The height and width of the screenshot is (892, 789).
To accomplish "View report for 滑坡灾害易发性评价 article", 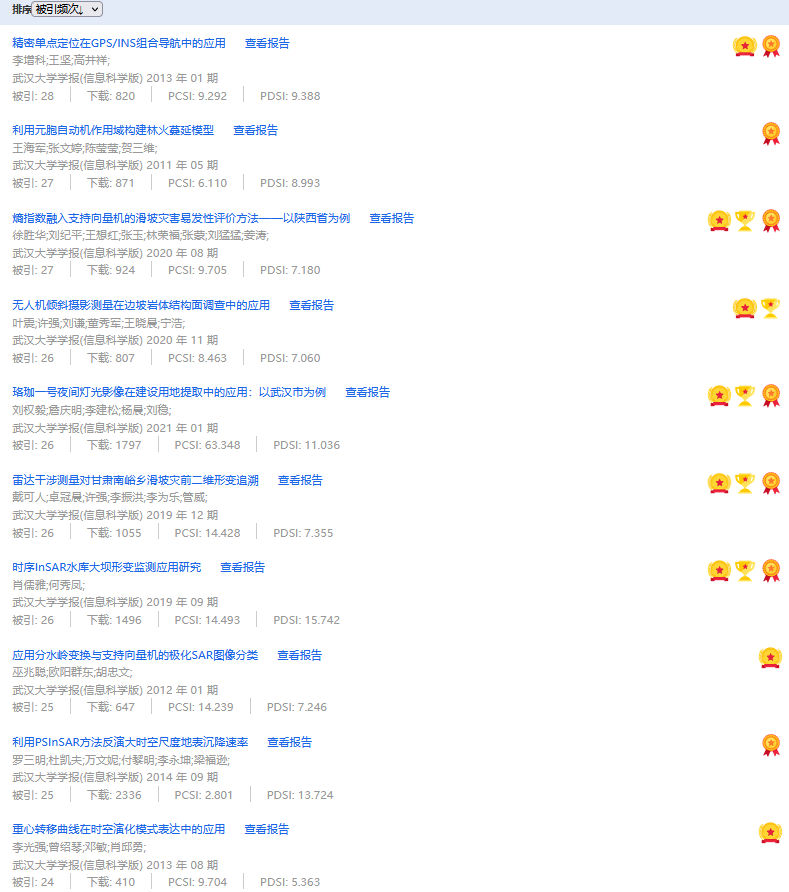I will click(x=391, y=218).
